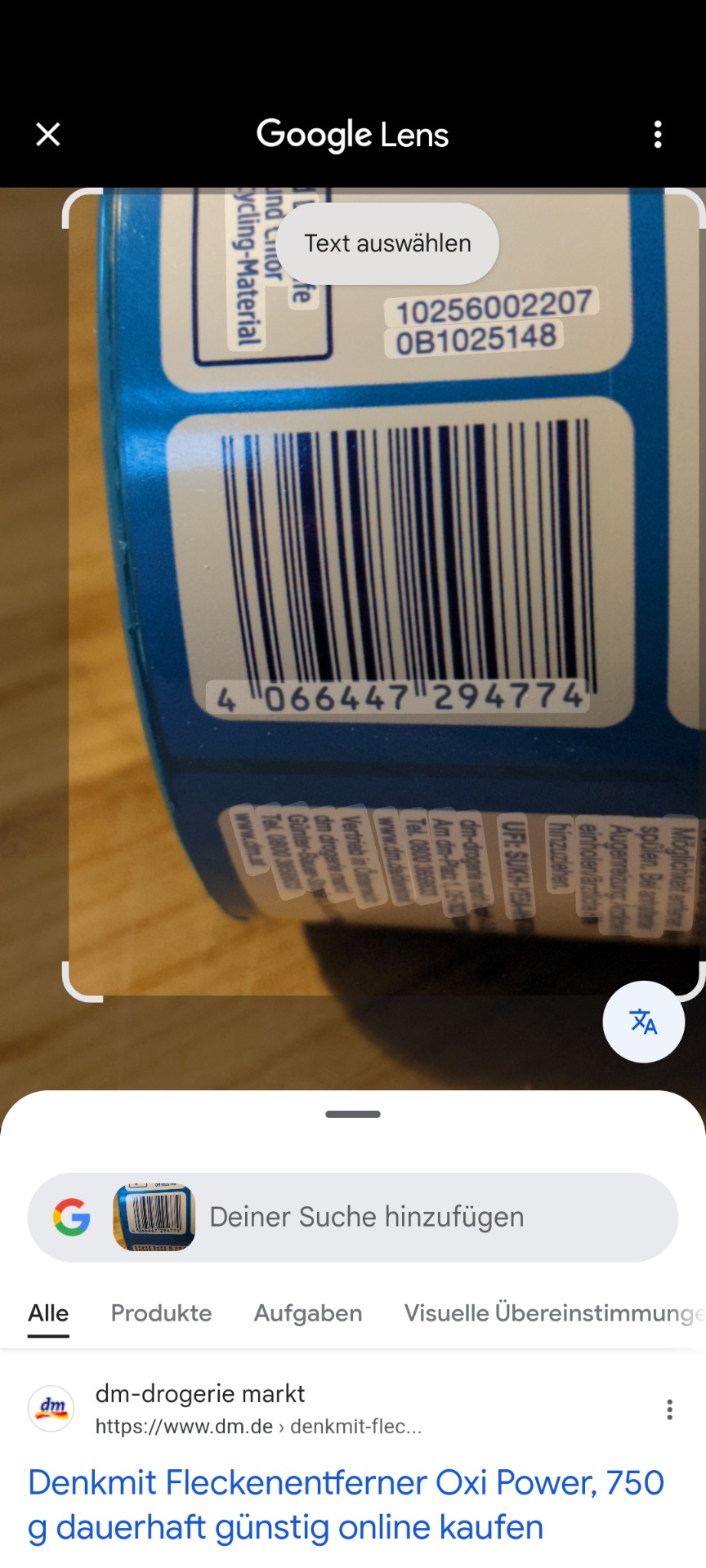706x1568 pixels.
Task: Tap the Text auswählen chip
Action: [387, 243]
